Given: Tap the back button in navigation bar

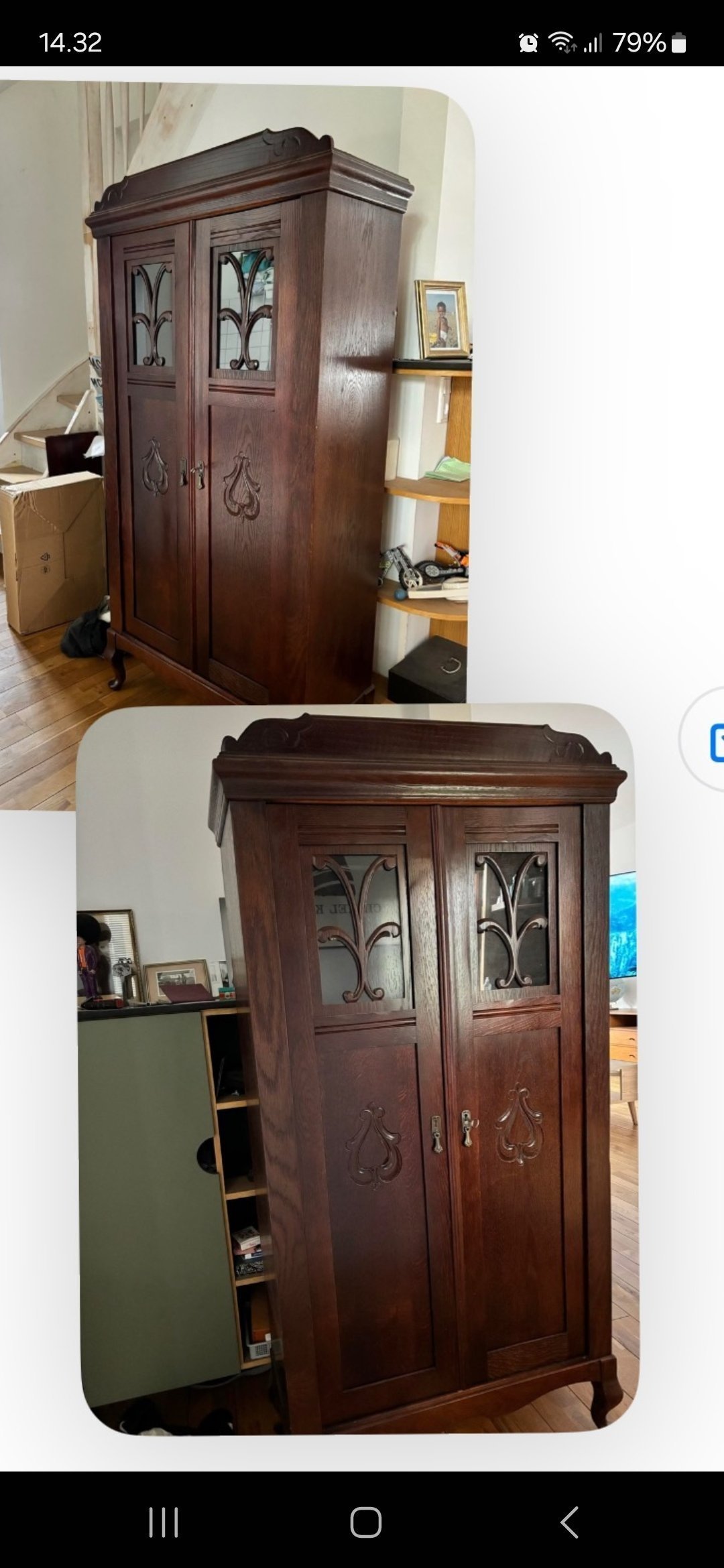Looking at the screenshot, I should pos(569,1522).
